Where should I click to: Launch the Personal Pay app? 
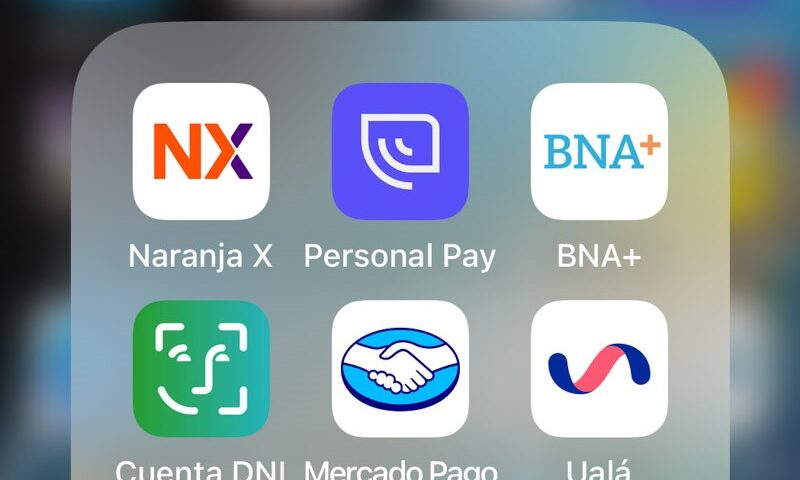coord(400,151)
